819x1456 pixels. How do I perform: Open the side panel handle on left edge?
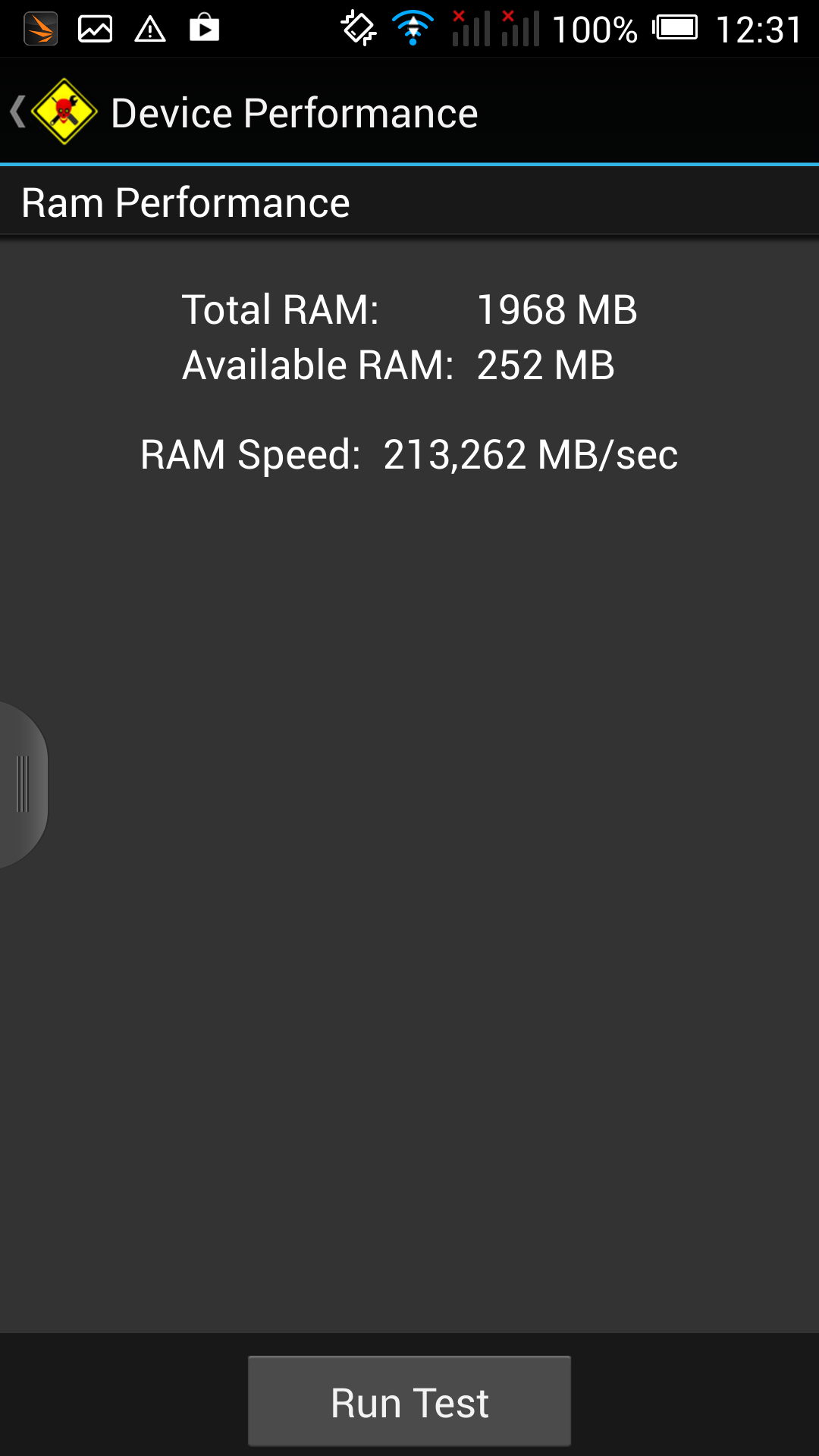23,784
